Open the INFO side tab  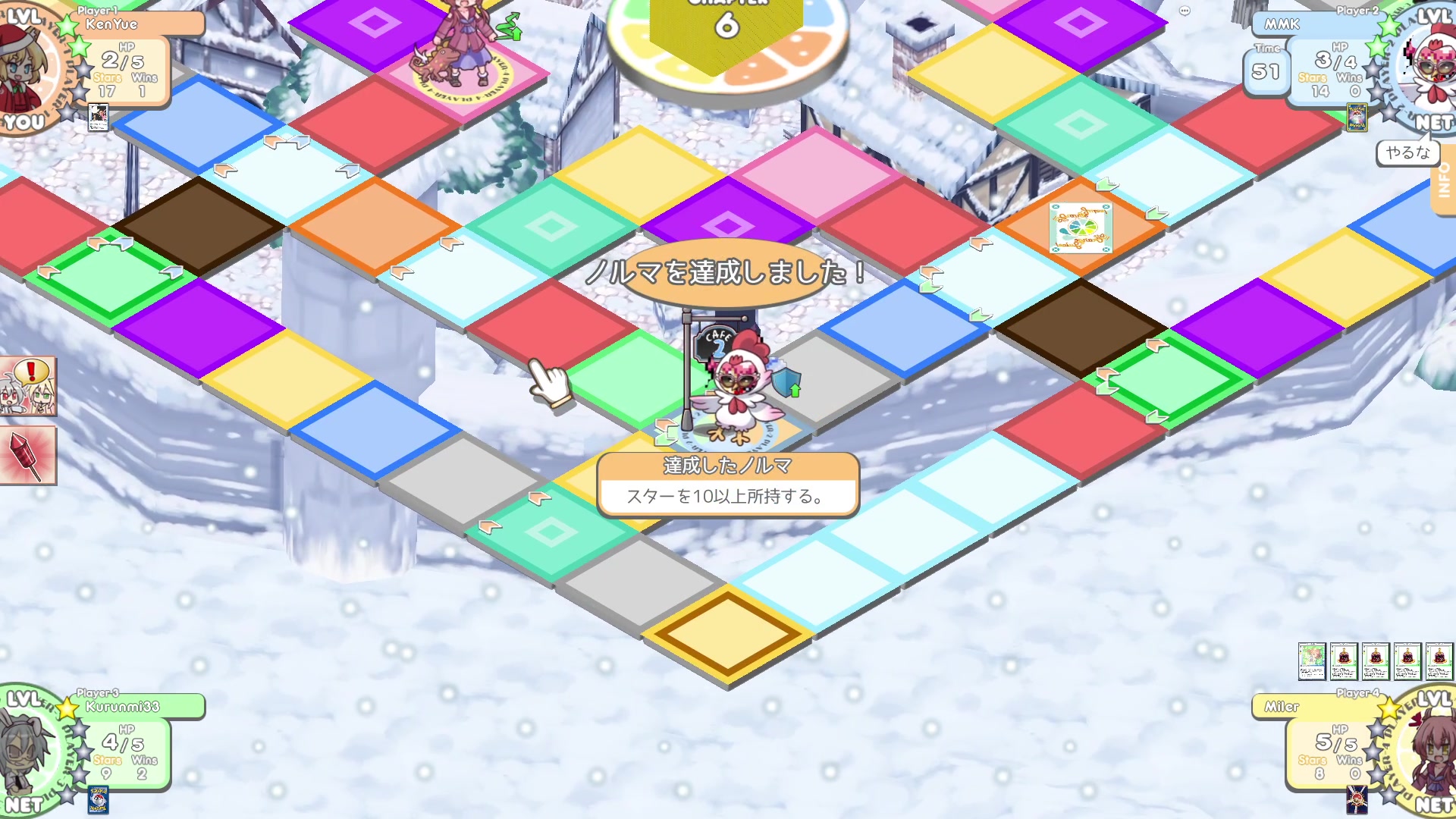tap(1444, 180)
